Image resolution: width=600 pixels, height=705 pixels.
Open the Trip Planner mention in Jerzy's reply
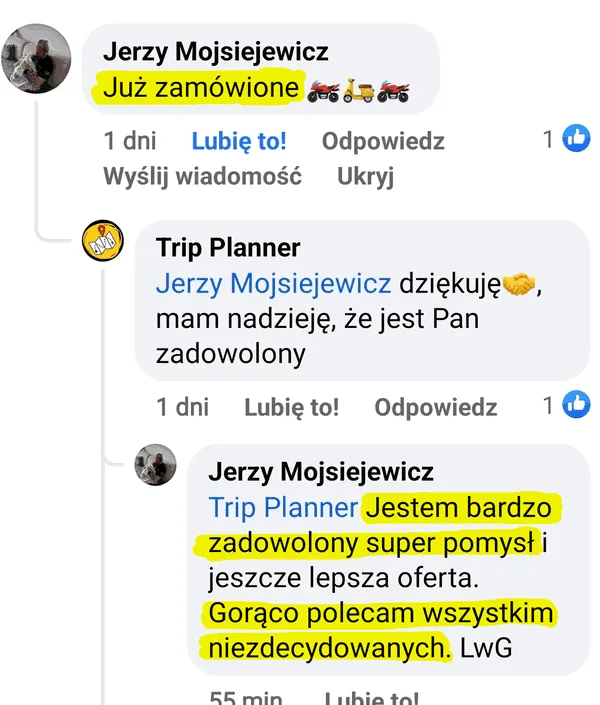pos(283,508)
